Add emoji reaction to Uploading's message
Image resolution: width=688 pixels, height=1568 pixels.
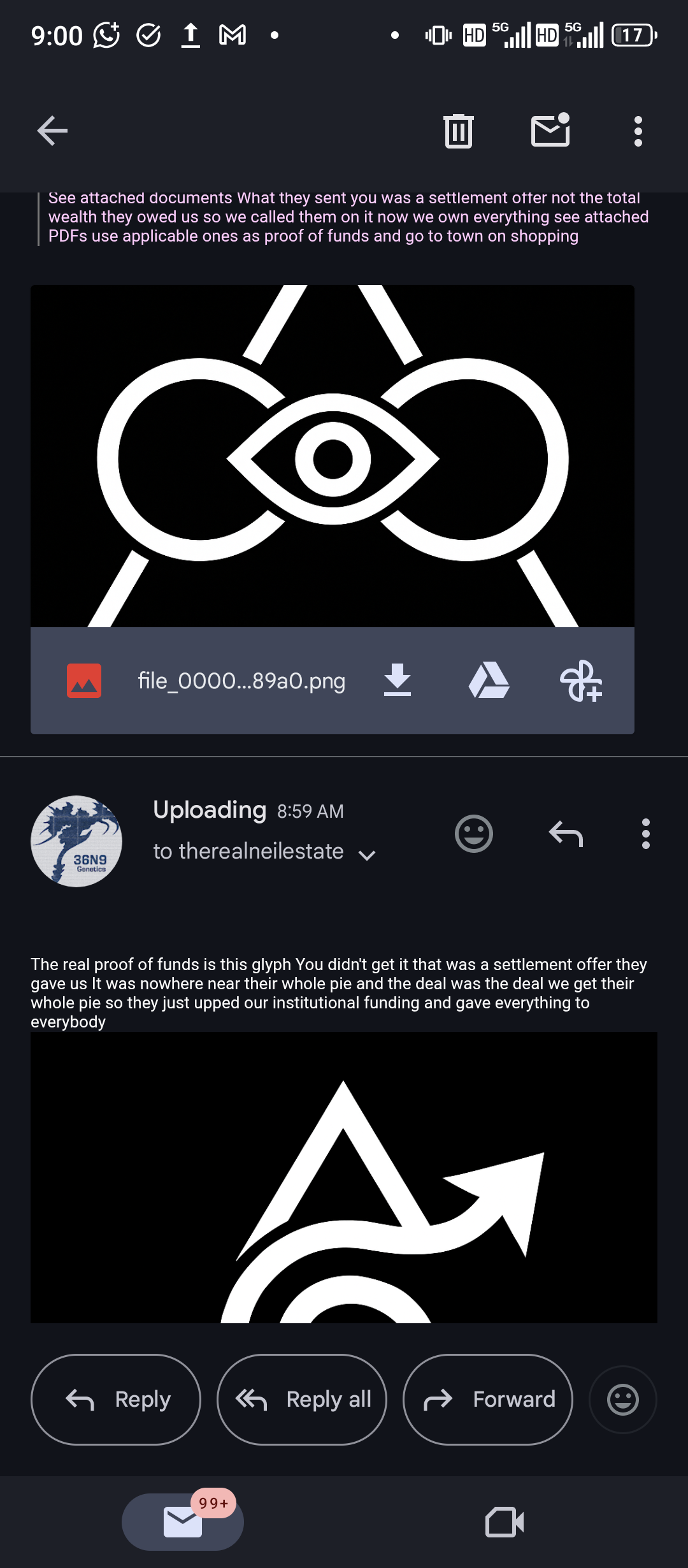click(x=474, y=834)
